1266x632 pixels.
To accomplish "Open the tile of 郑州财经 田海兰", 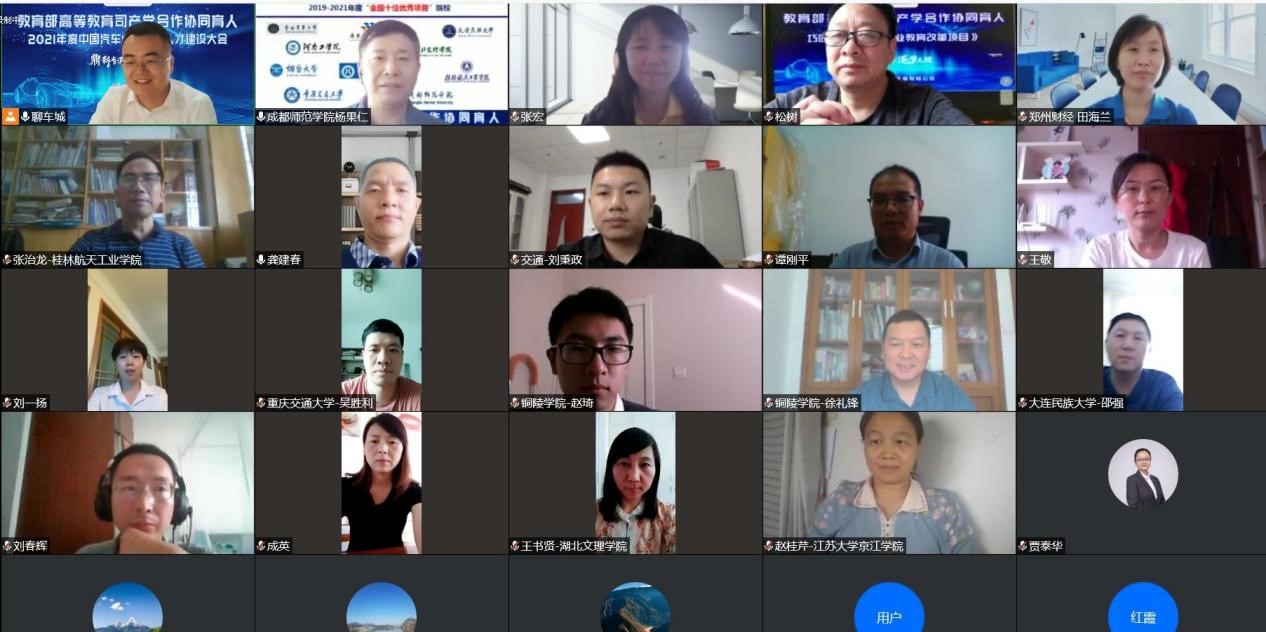I will pos(1141,62).
